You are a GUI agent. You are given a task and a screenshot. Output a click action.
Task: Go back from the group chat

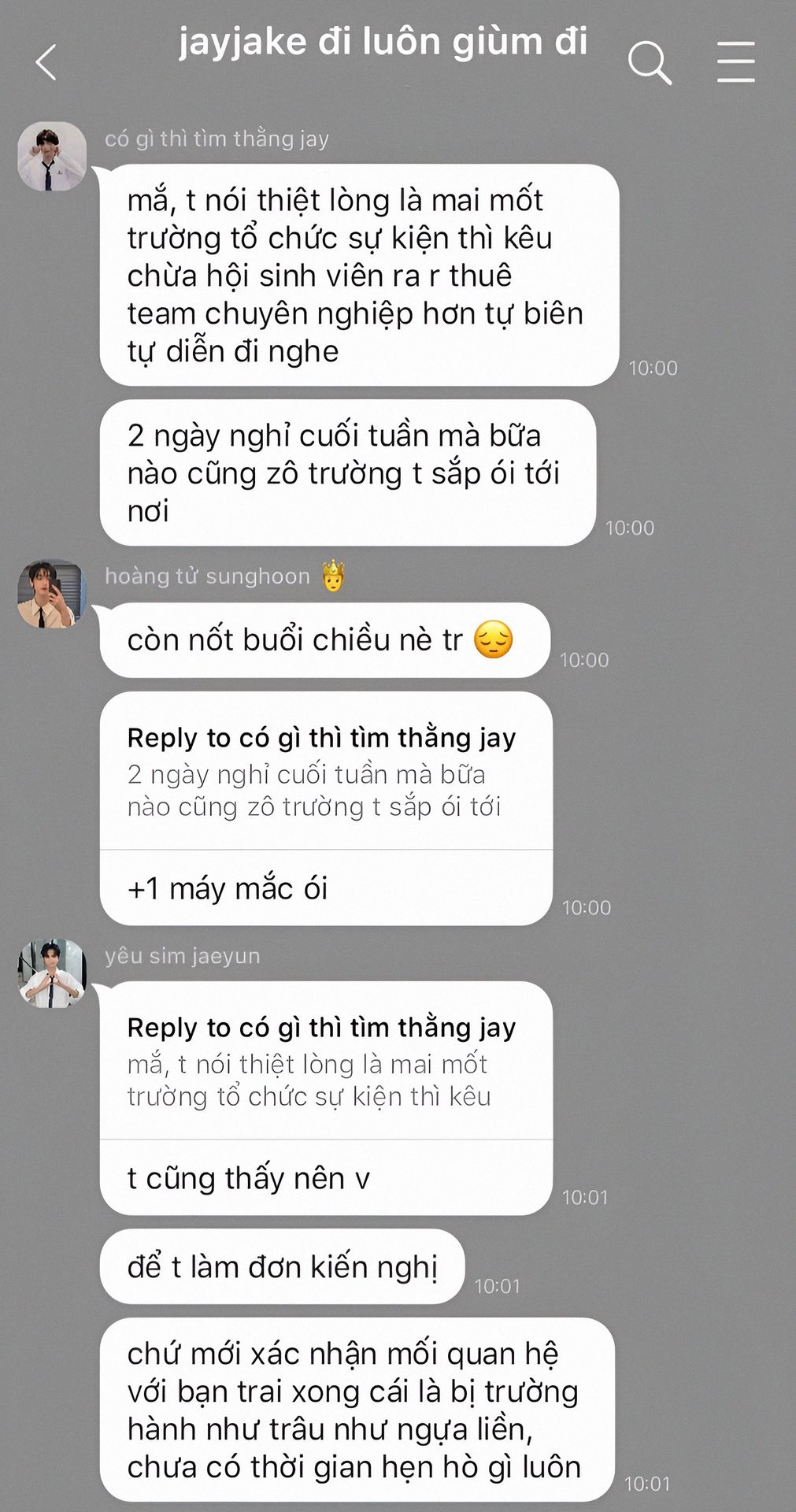tap(46, 62)
